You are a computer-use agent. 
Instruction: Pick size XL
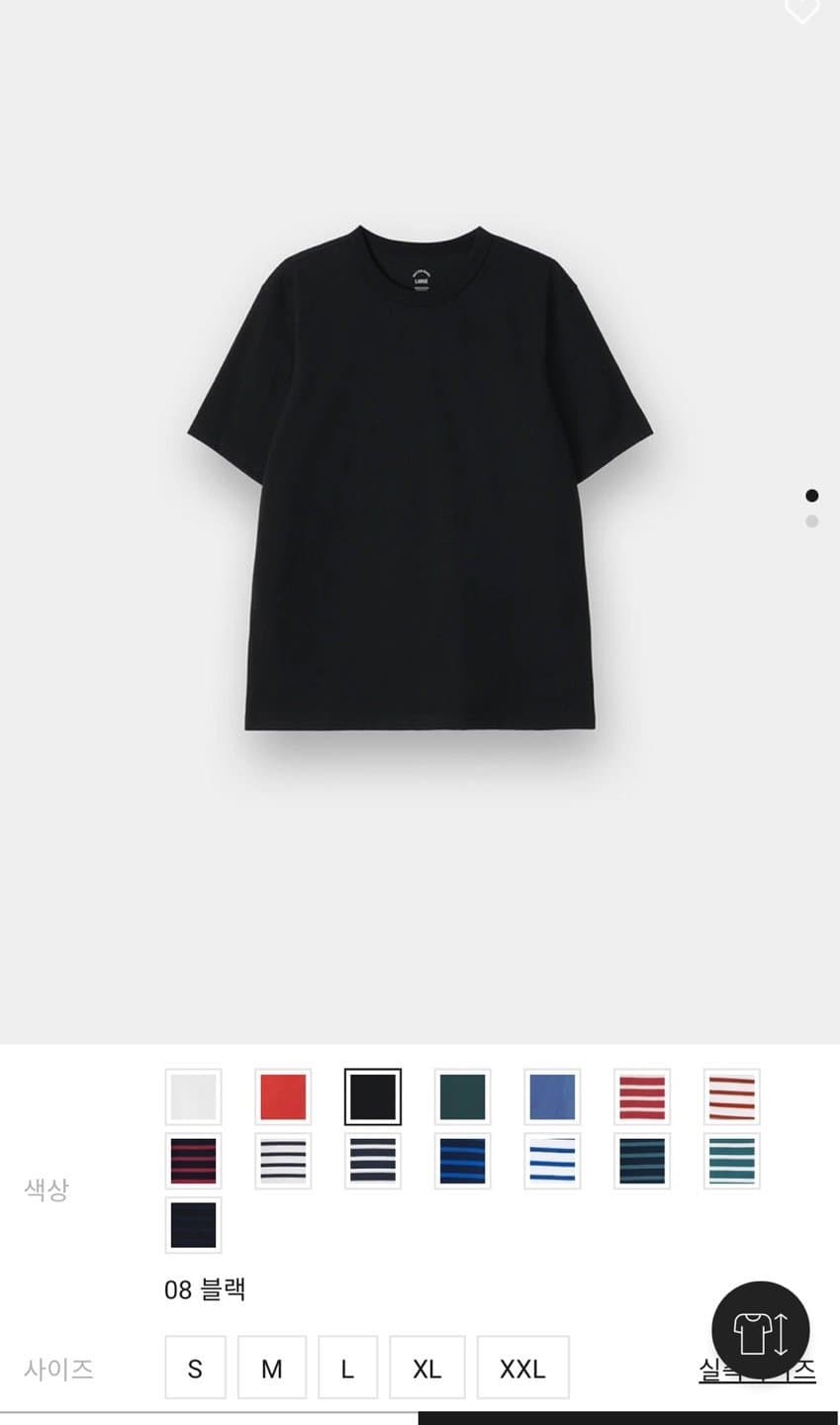427,1368
